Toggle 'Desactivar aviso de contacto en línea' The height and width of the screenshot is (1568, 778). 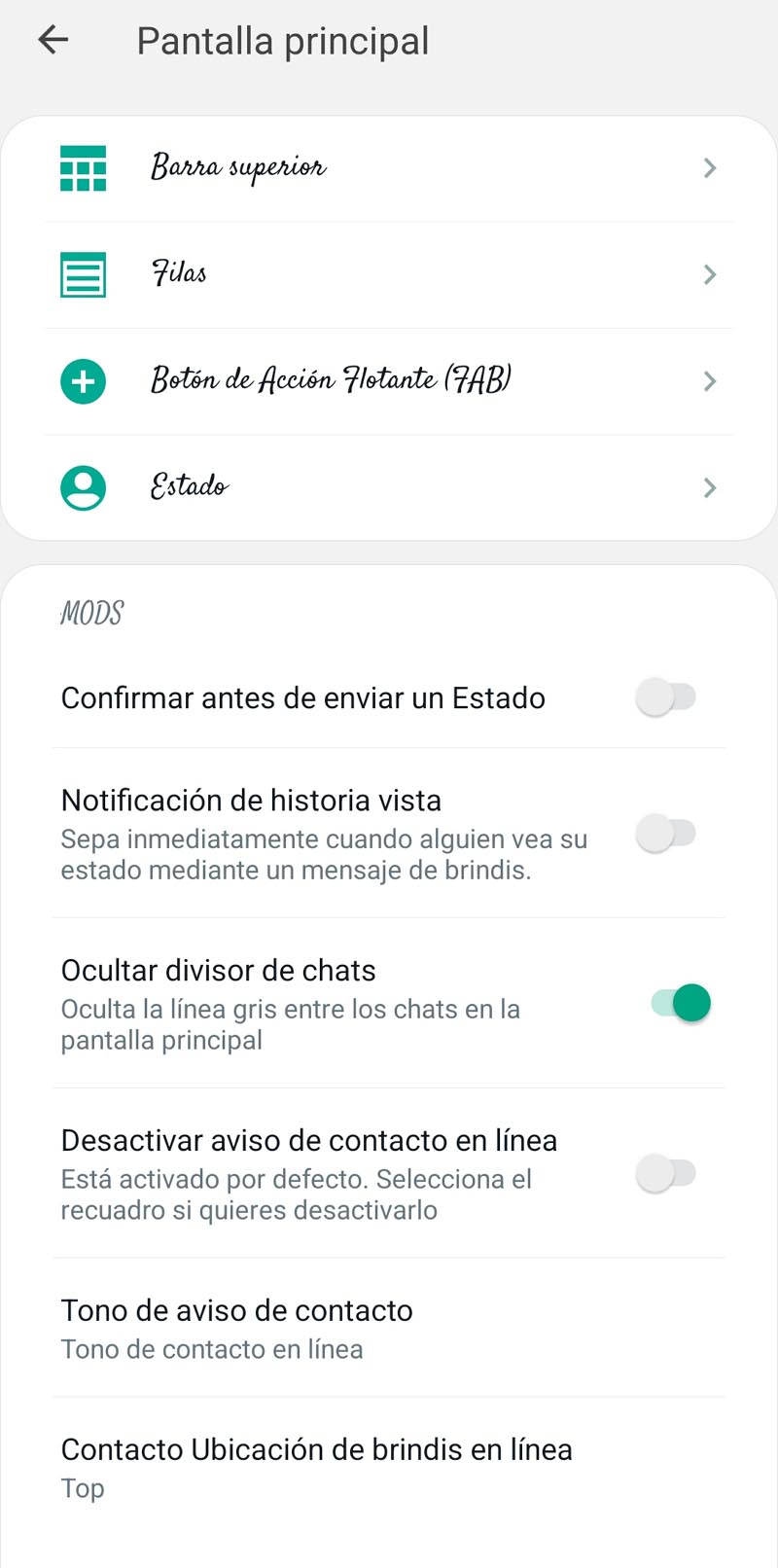coord(668,1174)
